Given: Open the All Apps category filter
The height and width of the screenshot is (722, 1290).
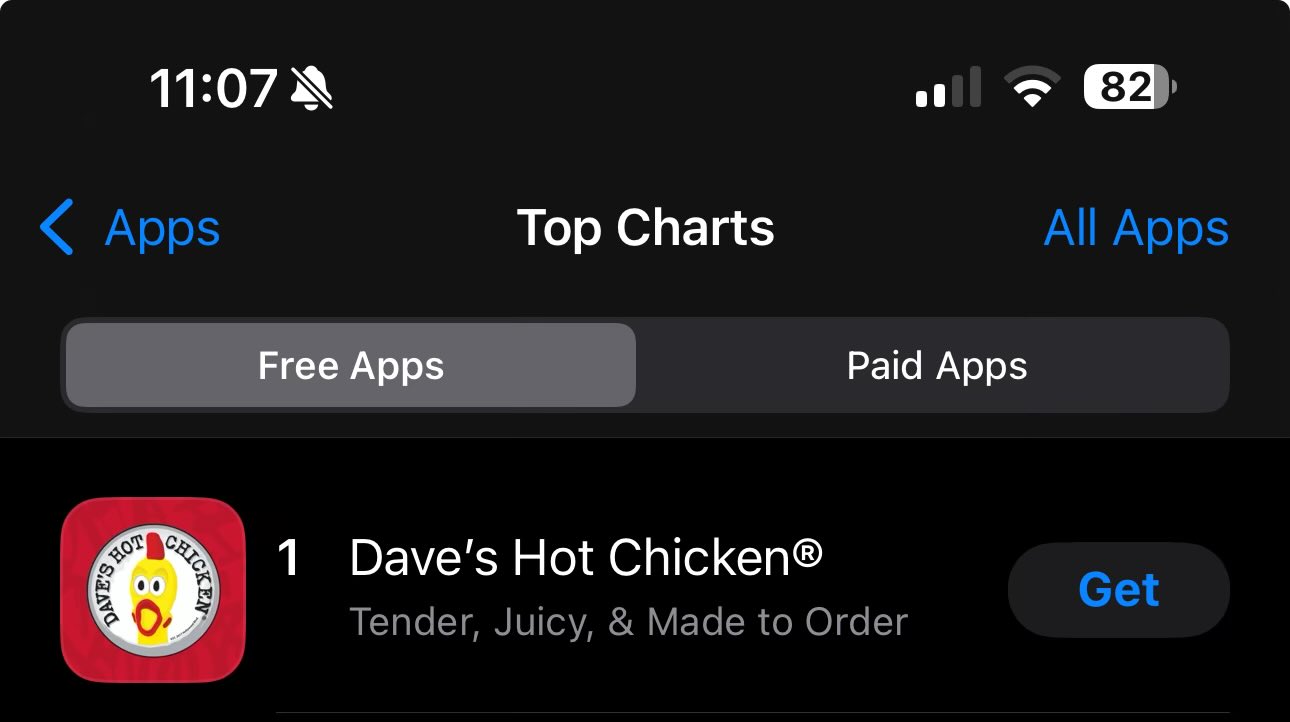Looking at the screenshot, I should (1136, 228).
